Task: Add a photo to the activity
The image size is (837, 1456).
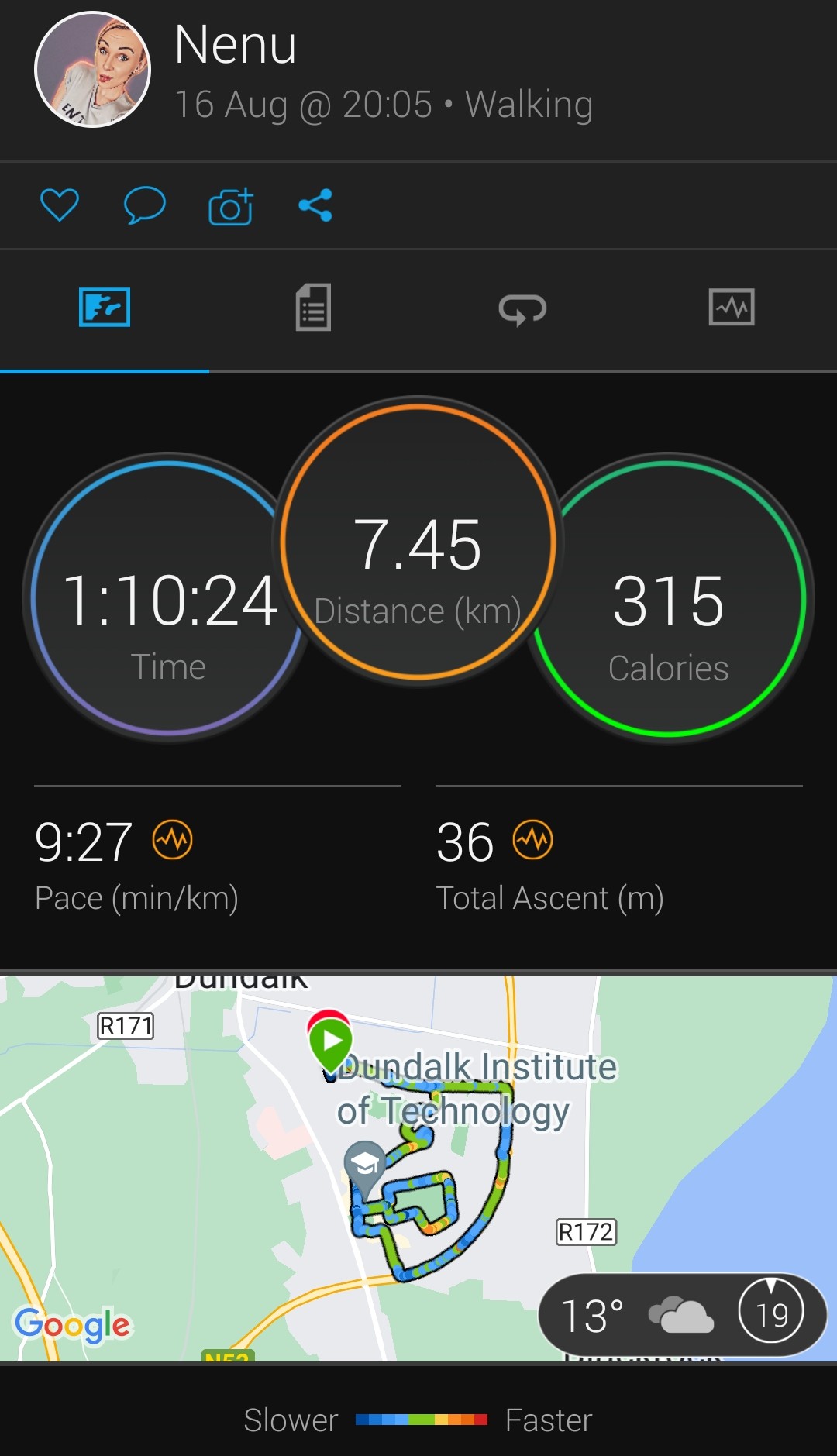Action: point(231,206)
